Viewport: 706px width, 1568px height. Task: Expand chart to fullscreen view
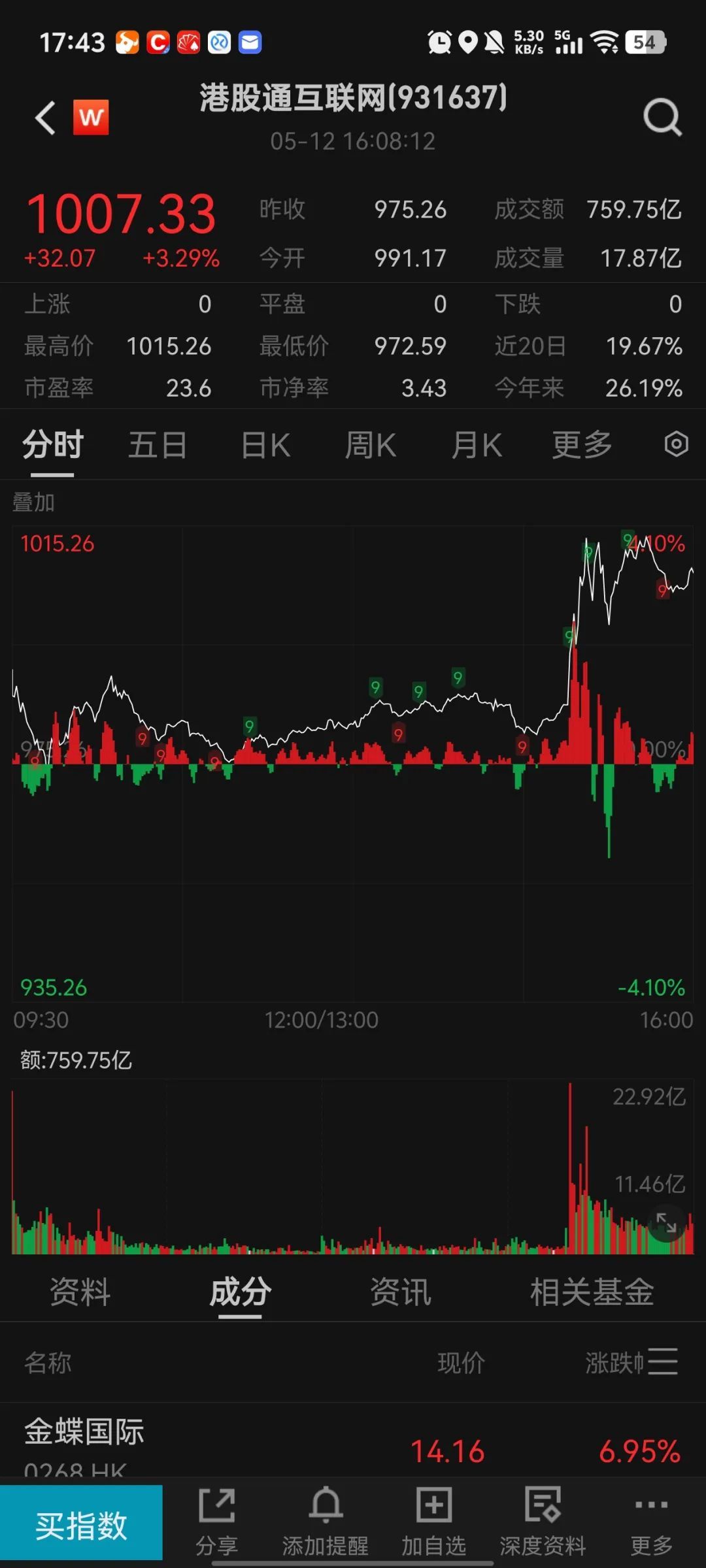tap(666, 1222)
